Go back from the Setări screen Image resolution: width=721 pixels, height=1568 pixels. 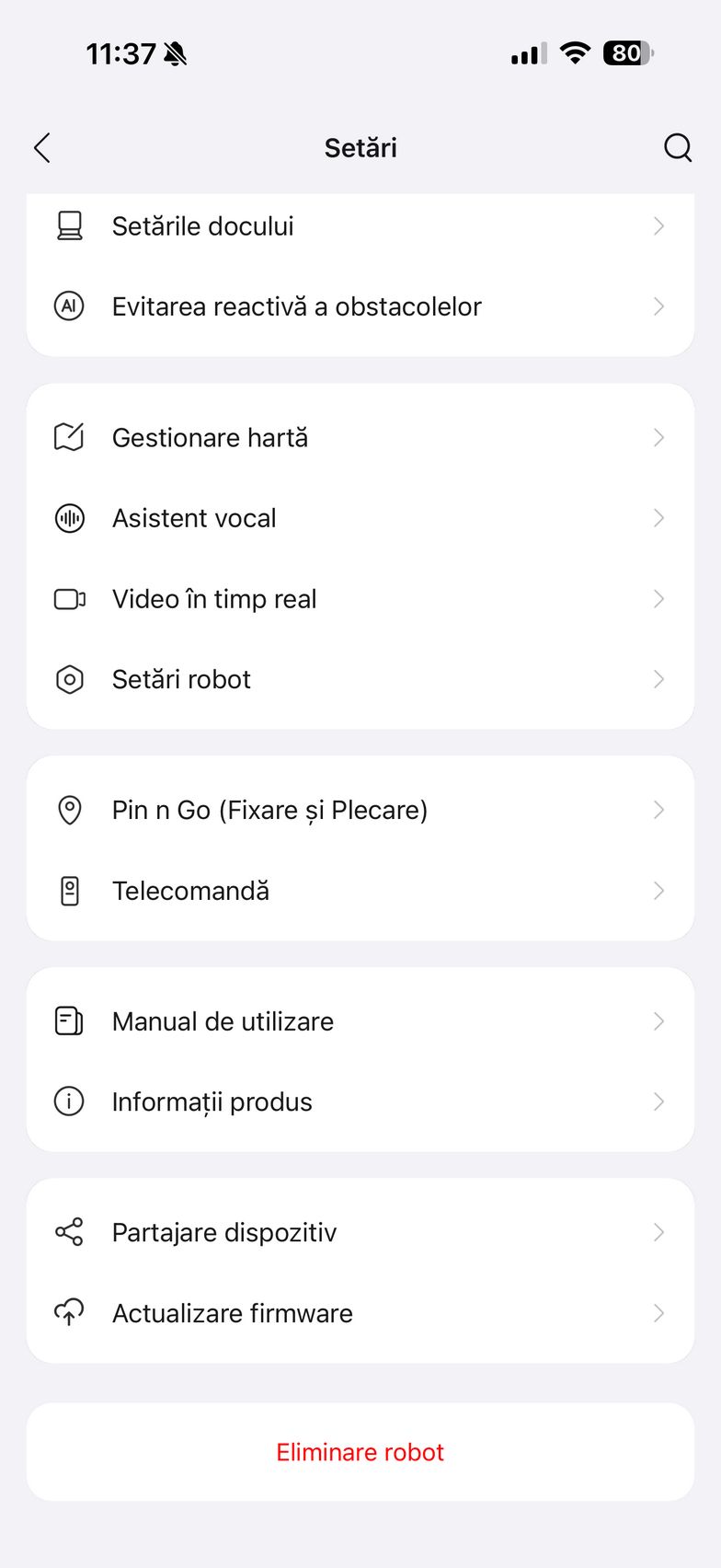point(42,147)
